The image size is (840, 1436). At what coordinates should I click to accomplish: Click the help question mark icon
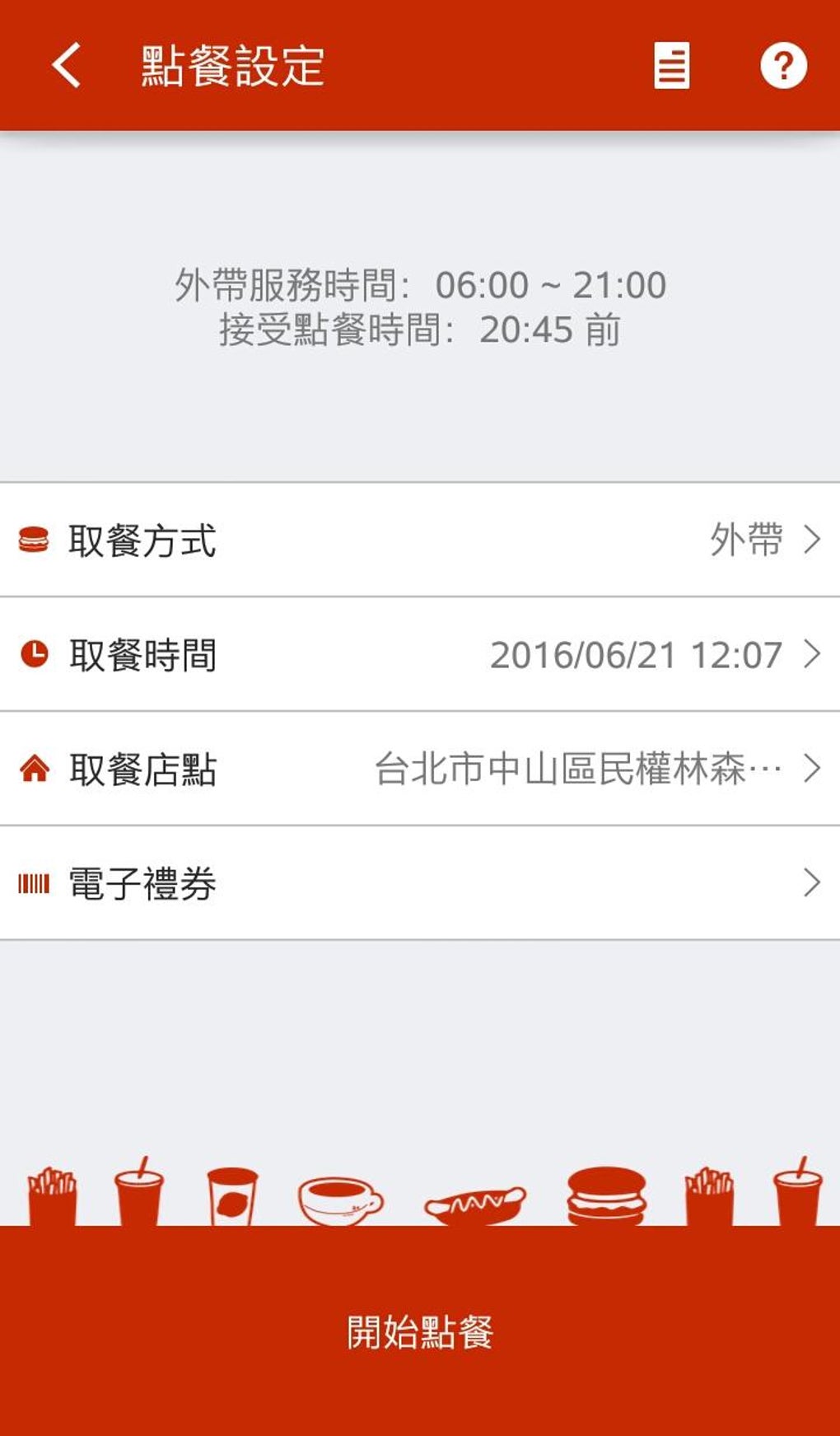(x=782, y=66)
